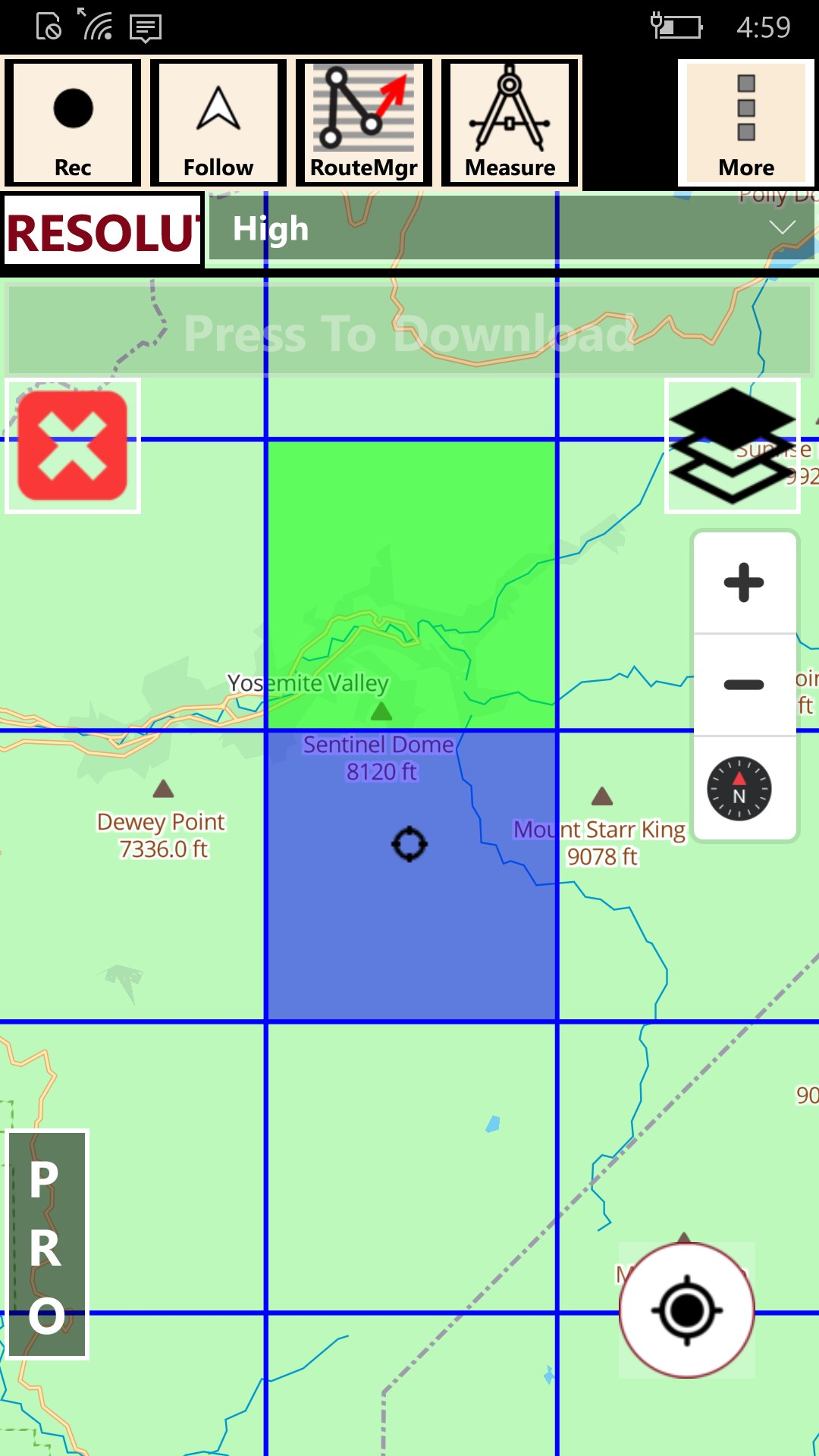Open the PRO upgrade panel

[47, 1244]
